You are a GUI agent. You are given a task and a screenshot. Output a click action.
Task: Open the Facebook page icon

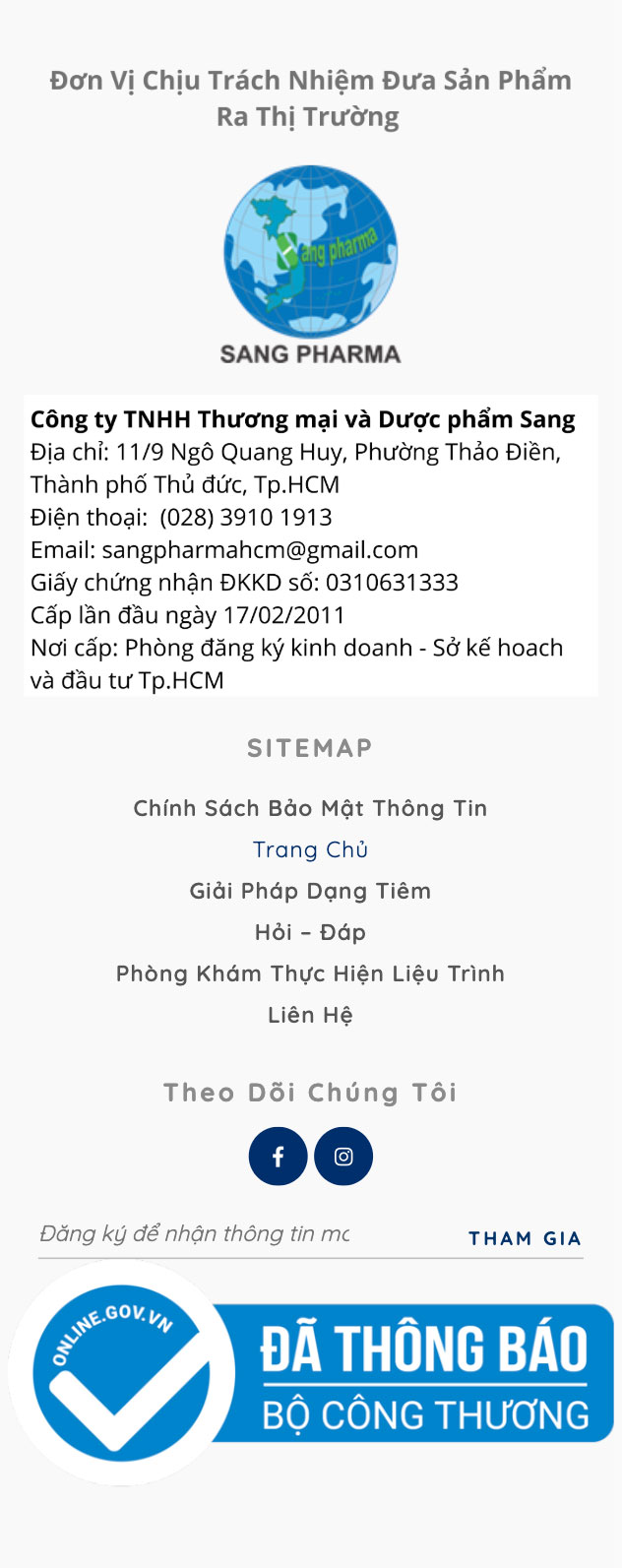coord(278,1156)
